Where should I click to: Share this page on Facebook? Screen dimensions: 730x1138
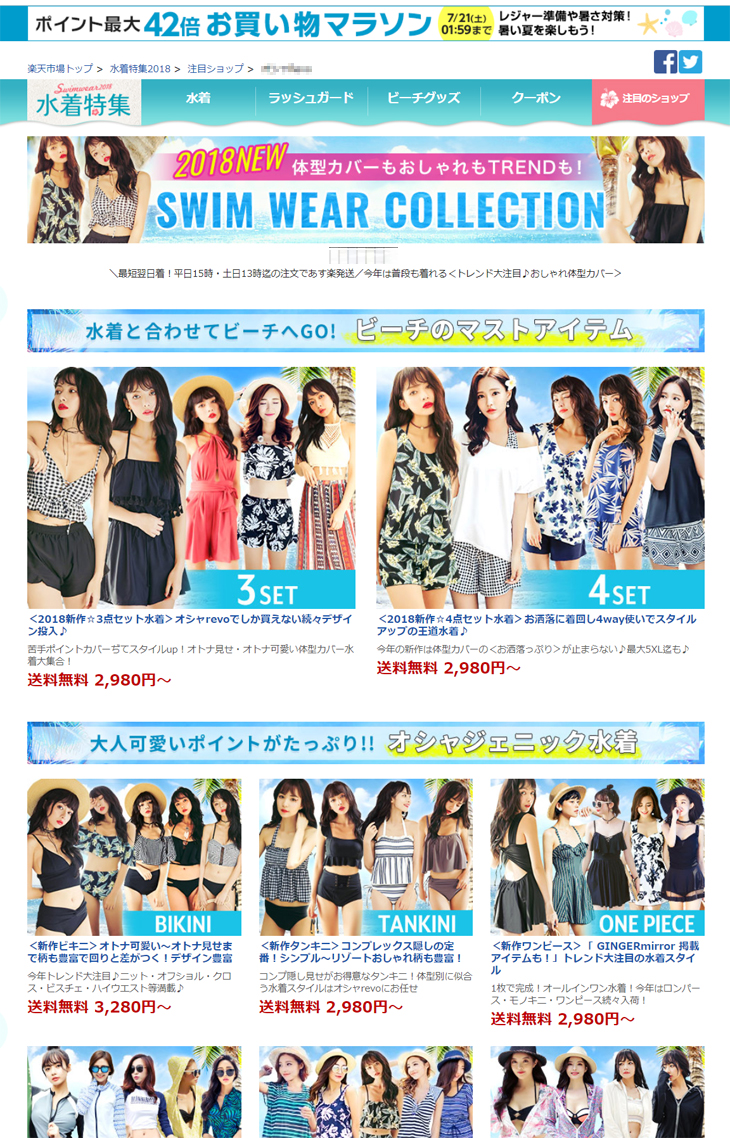[x=665, y=62]
